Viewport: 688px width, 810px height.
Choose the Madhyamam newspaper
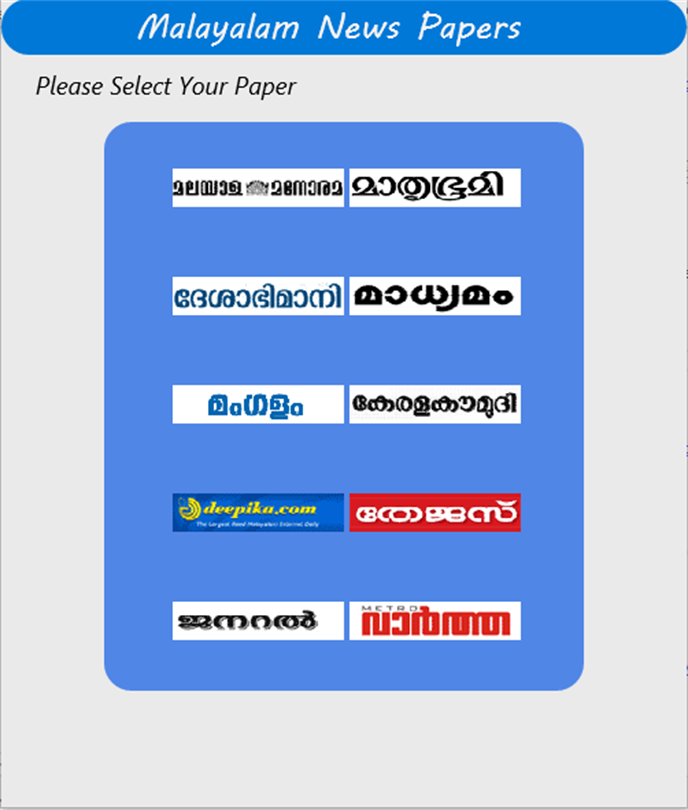click(435, 296)
